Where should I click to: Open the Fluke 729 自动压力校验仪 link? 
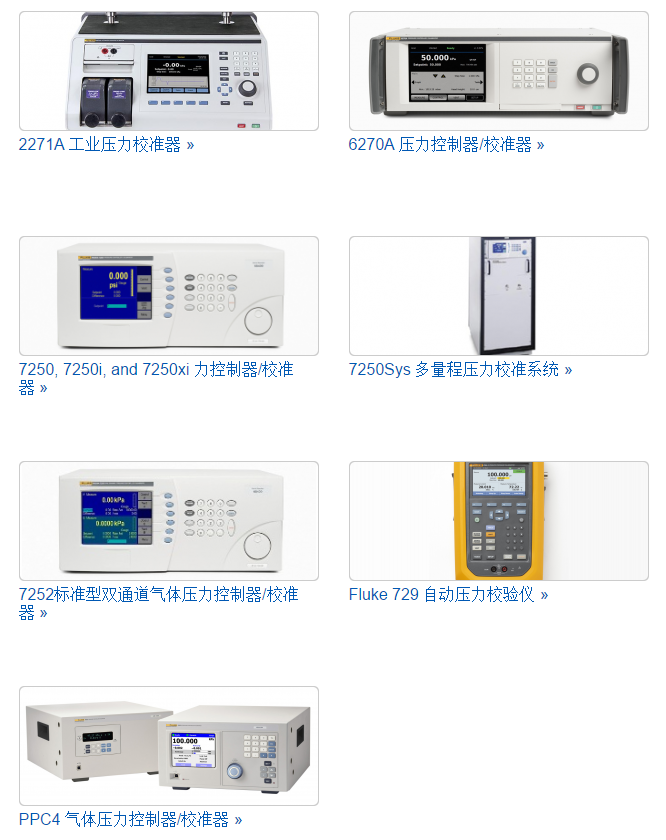point(448,595)
